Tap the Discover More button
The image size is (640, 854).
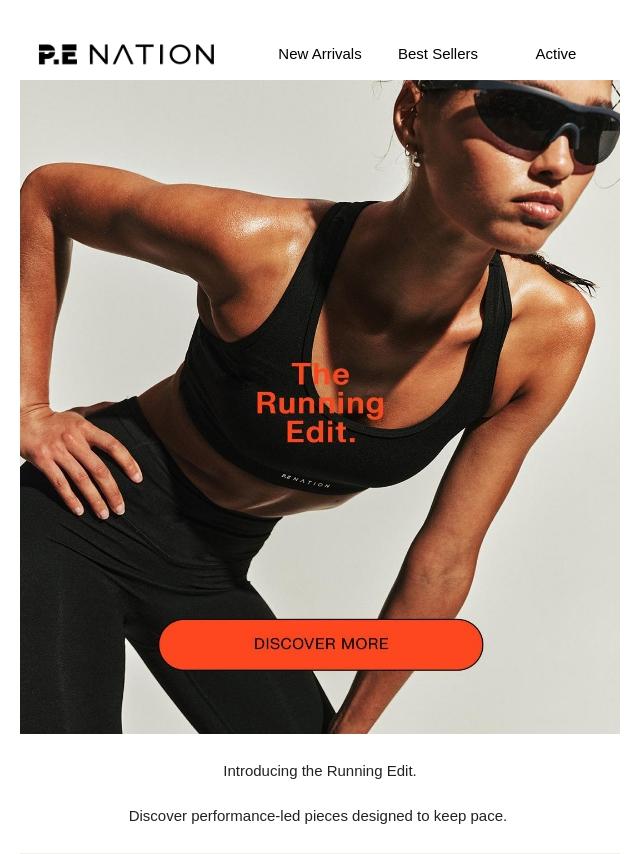320,644
